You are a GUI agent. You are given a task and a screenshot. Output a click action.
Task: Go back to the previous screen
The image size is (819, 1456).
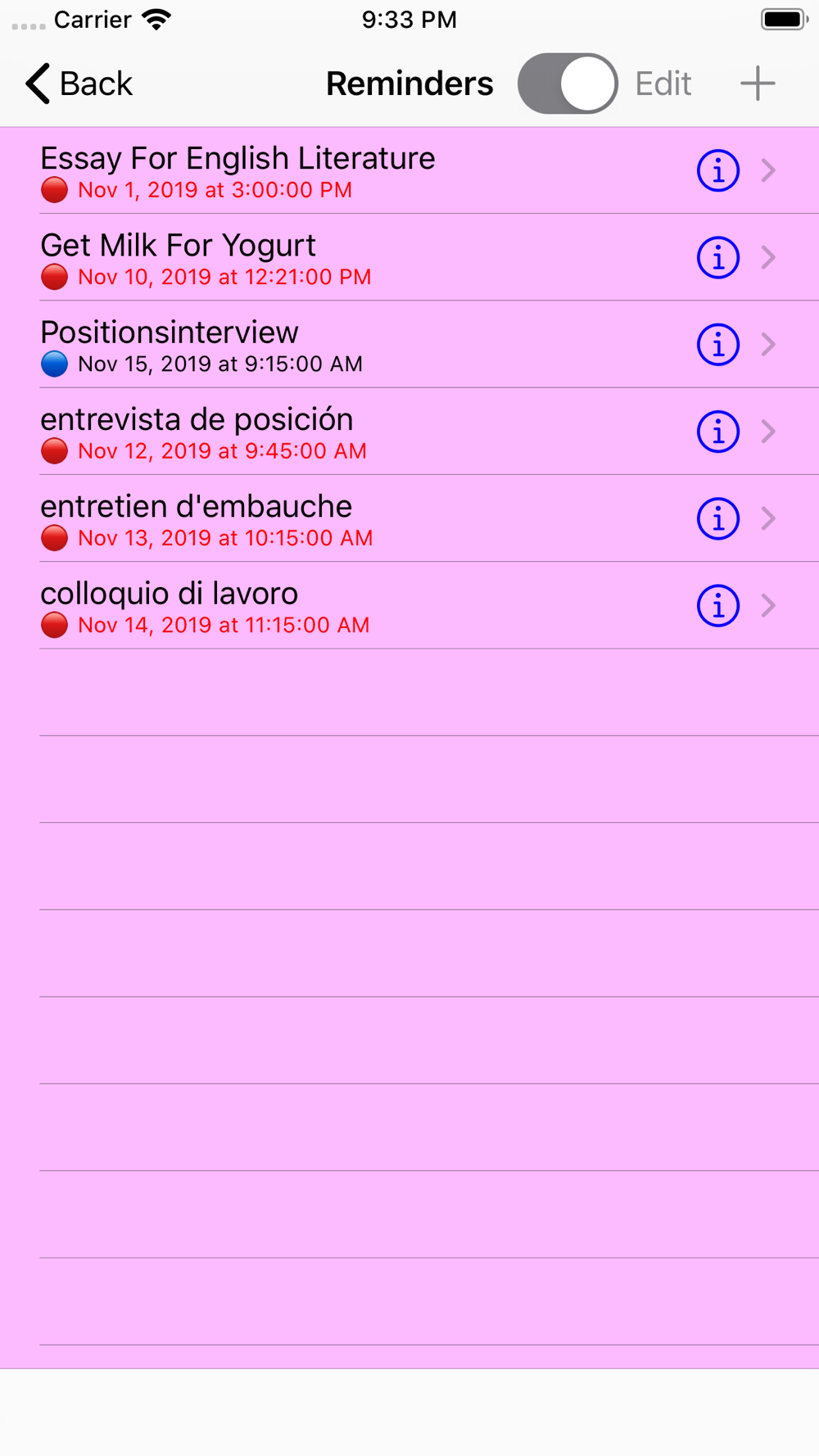[79, 84]
